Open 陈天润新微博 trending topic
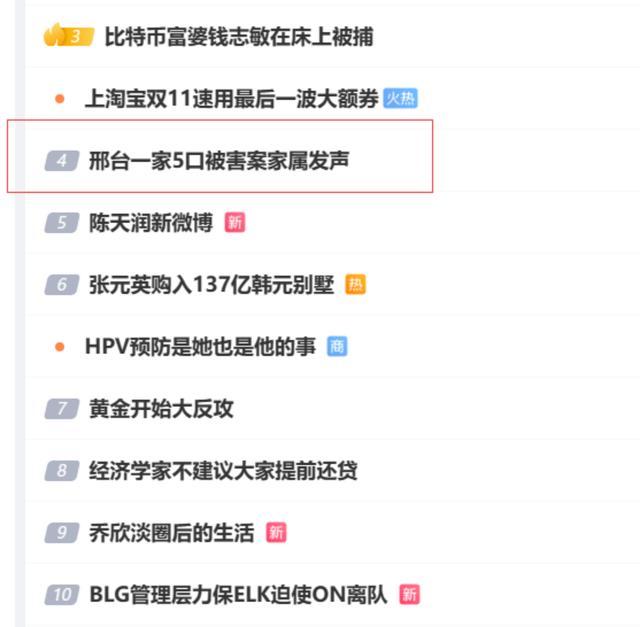The height and width of the screenshot is (627, 640). pyautogui.click(x=151, y=222)
